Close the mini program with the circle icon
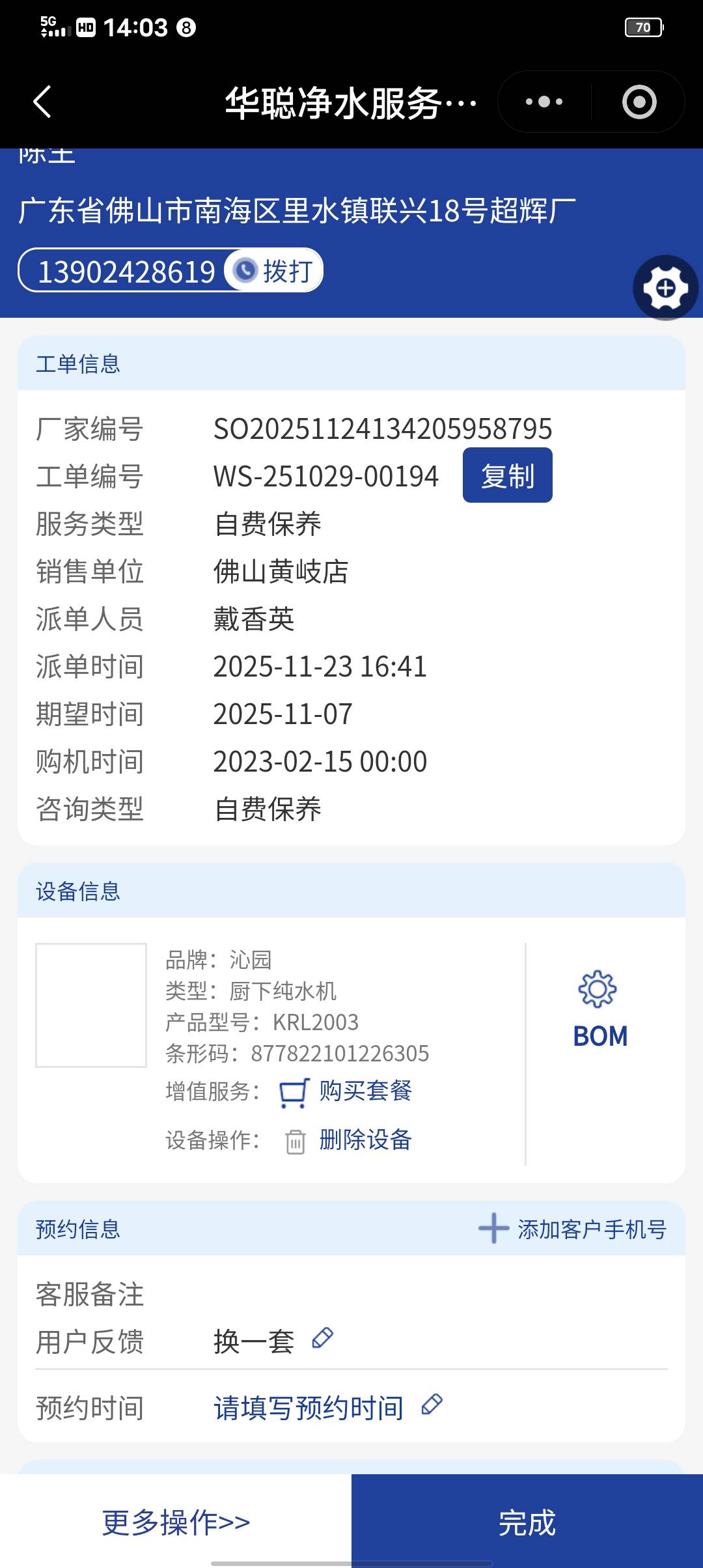703x1568 pixels. point(639,102)
